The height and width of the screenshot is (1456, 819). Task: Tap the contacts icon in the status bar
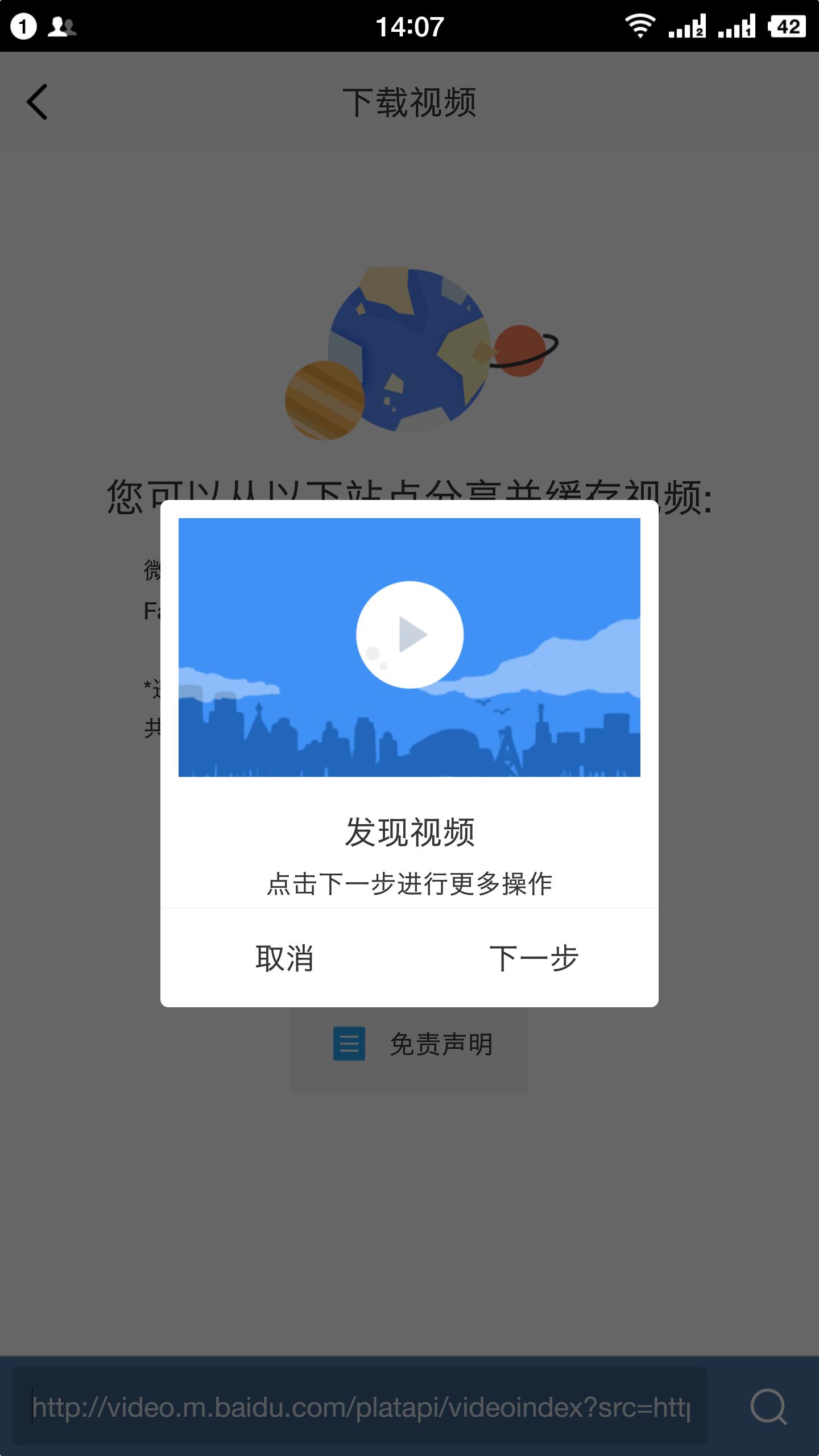[61, 27]
